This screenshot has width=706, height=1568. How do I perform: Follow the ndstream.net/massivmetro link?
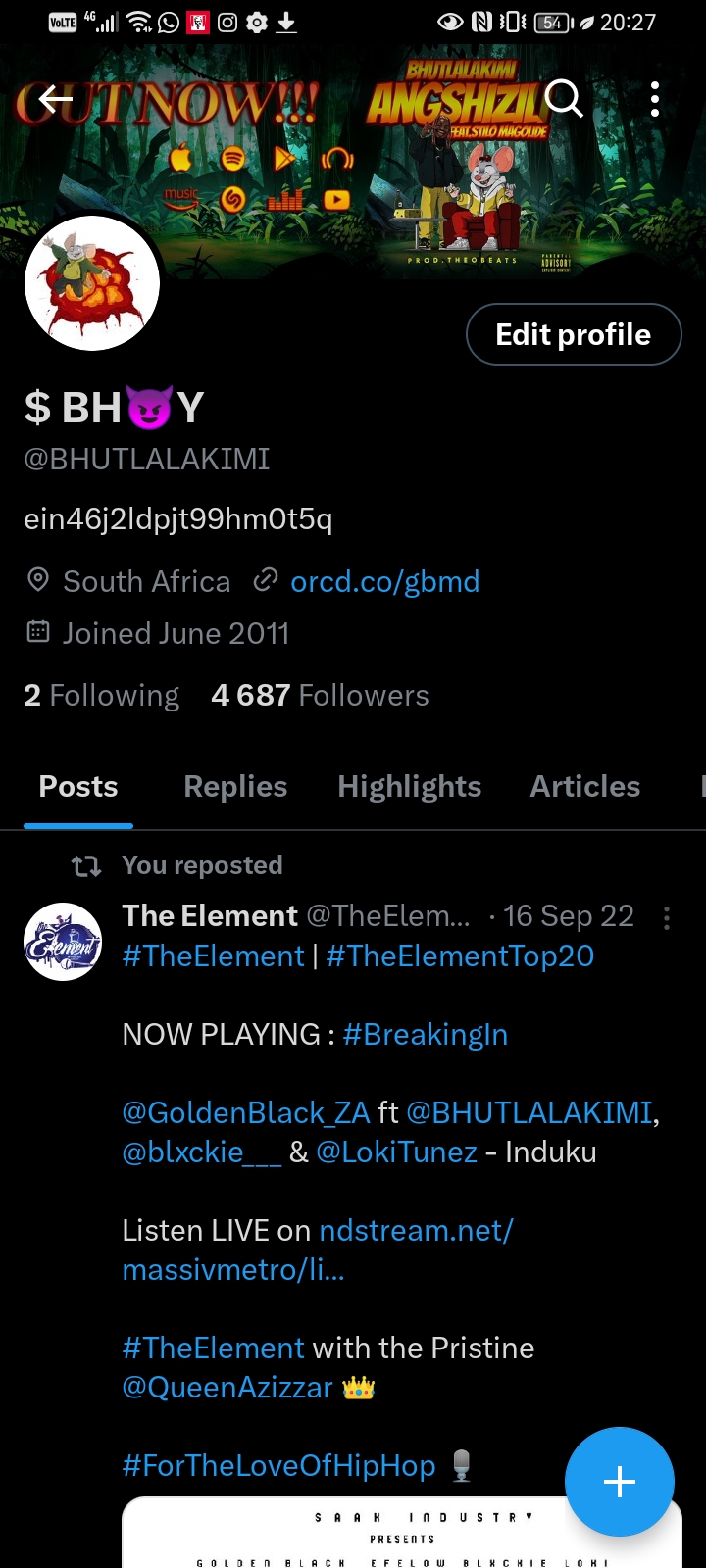[416, 1230]
